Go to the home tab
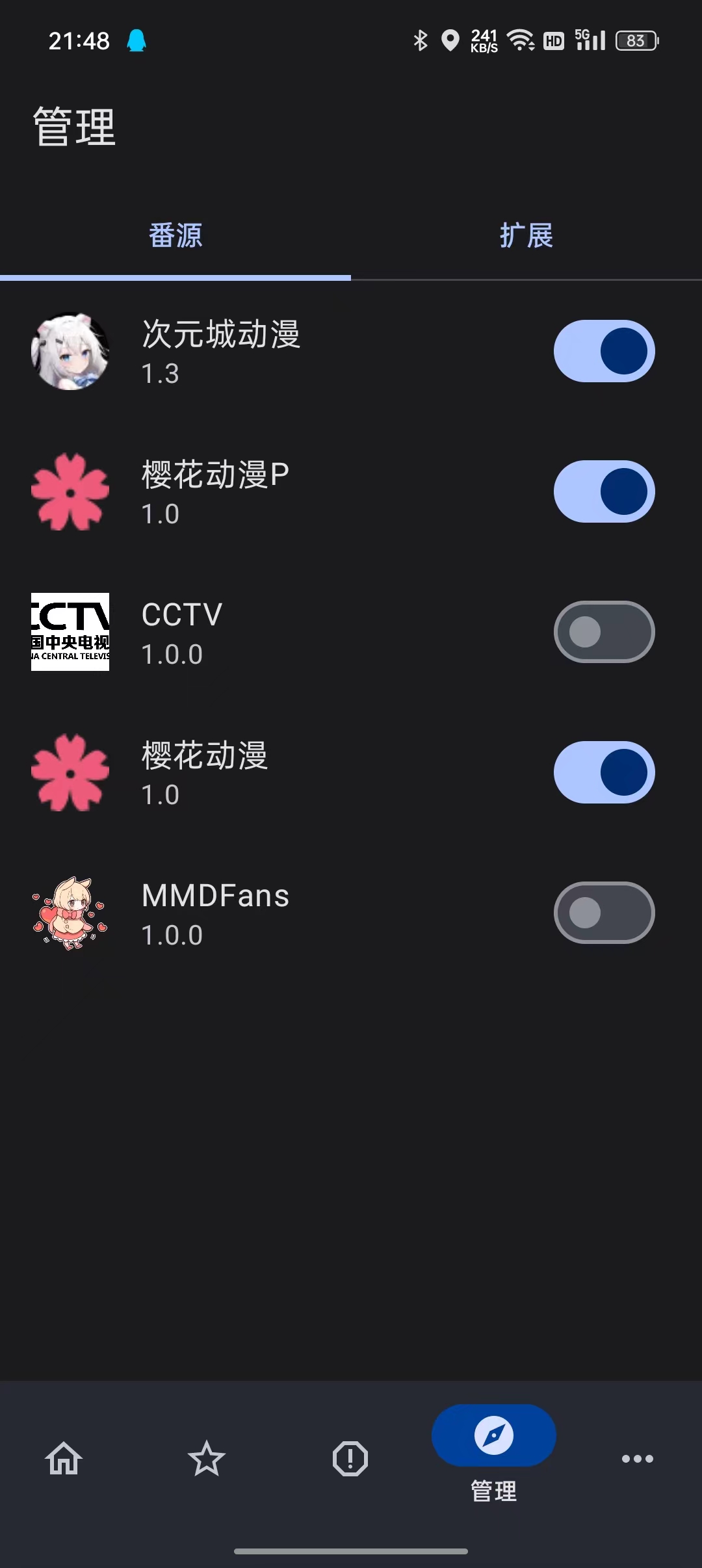This screenshot has width=702, height=1568. [64, 1458]
